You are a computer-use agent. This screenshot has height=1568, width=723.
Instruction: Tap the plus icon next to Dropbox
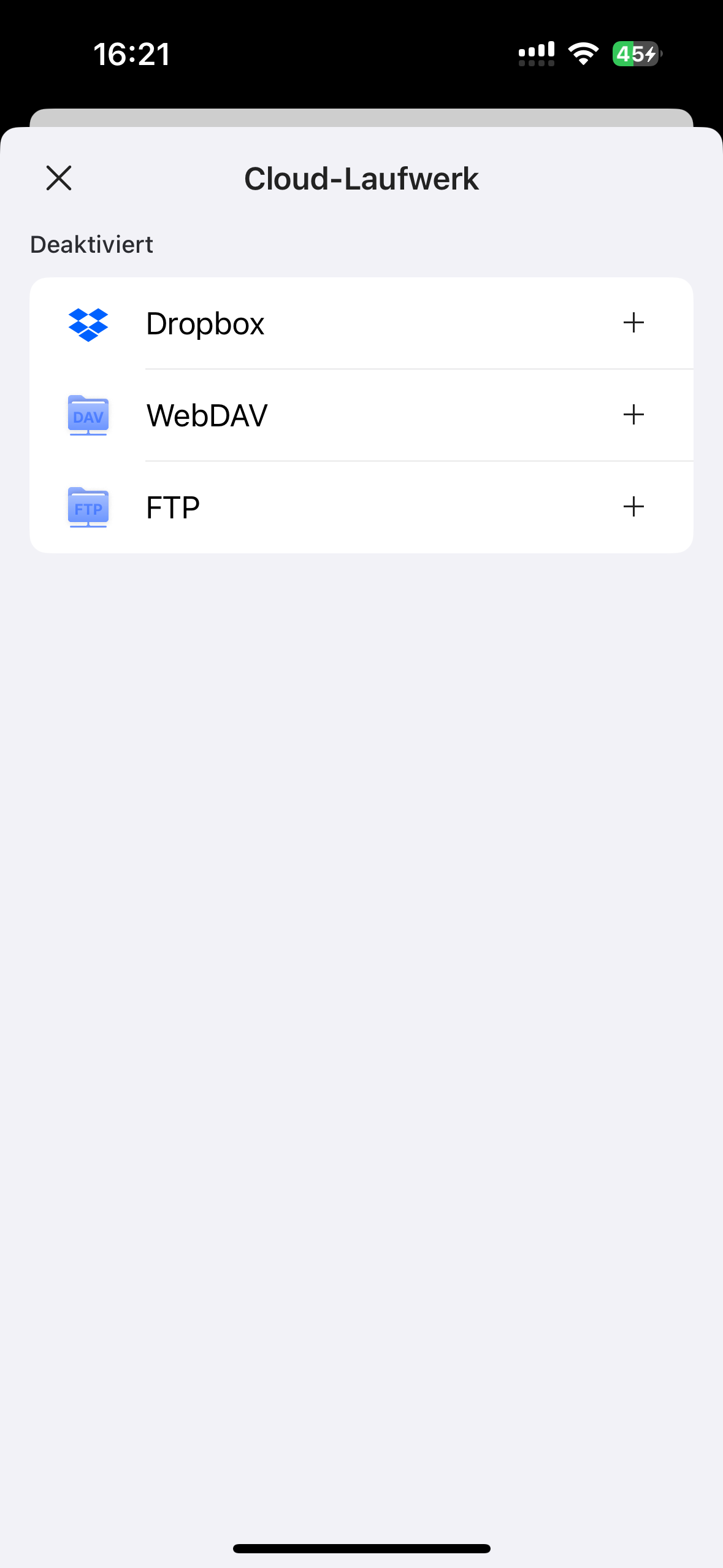point(635,323)
